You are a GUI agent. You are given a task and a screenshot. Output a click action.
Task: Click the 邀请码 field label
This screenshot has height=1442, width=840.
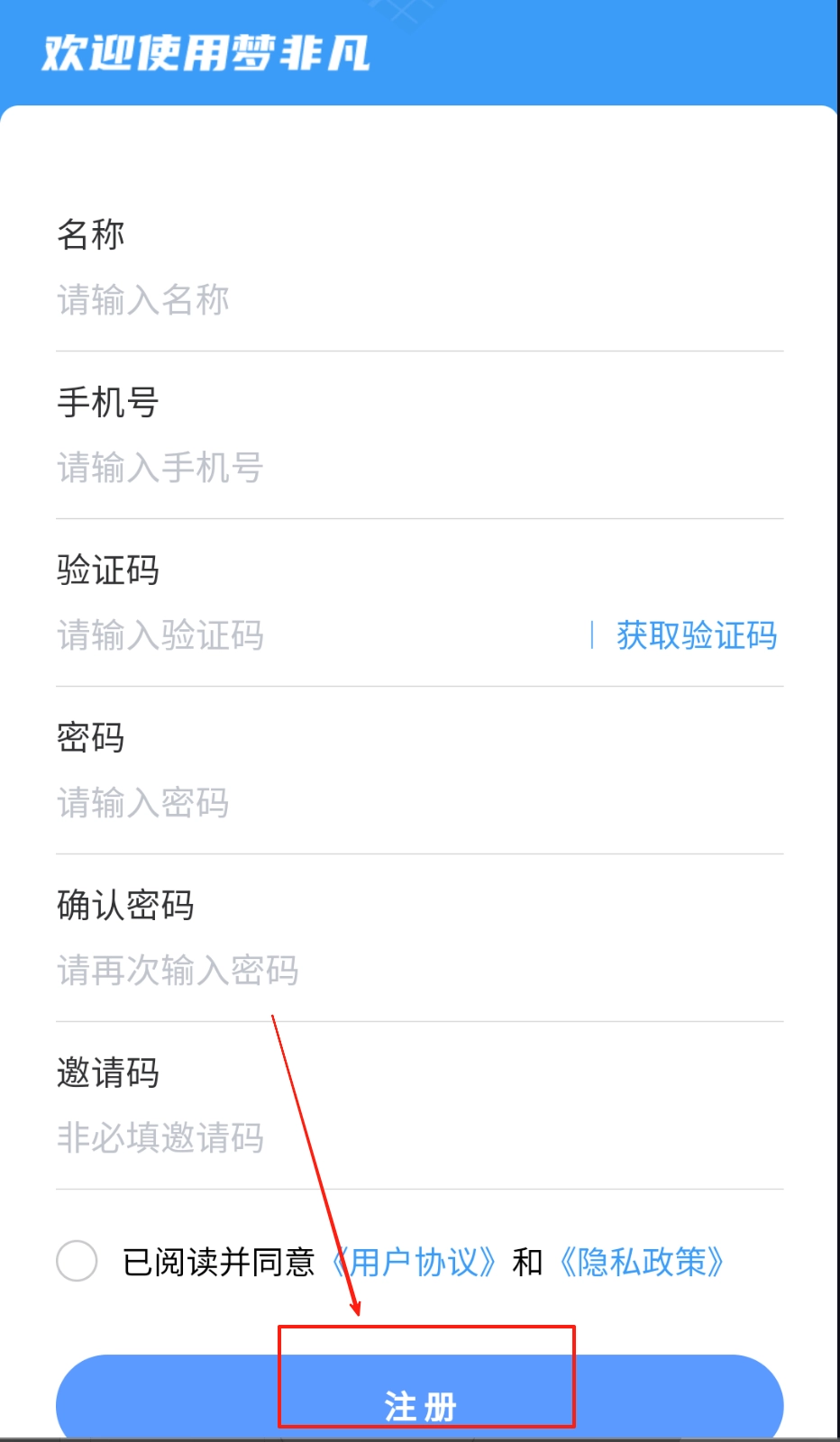coord(105,1073)
